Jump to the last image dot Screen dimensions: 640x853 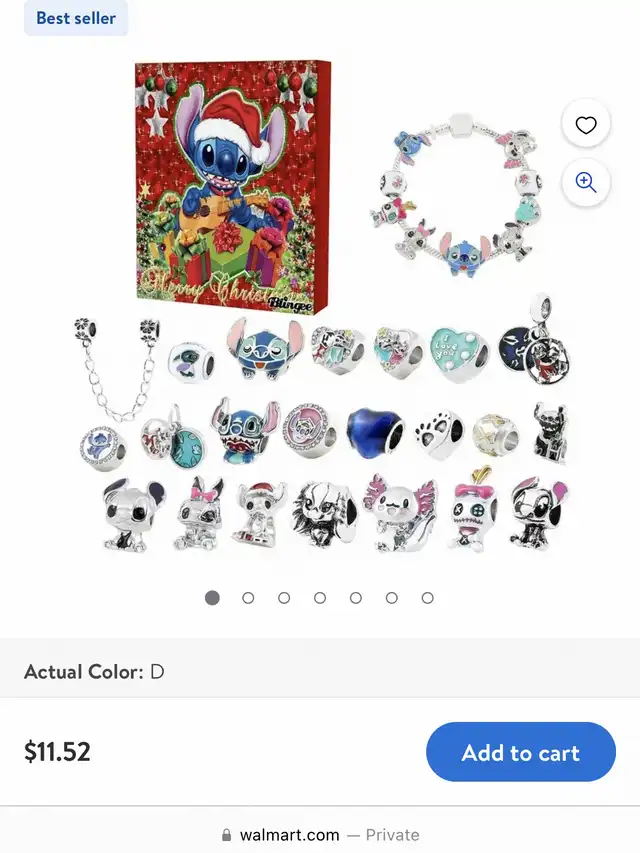[x=428, y=598]
